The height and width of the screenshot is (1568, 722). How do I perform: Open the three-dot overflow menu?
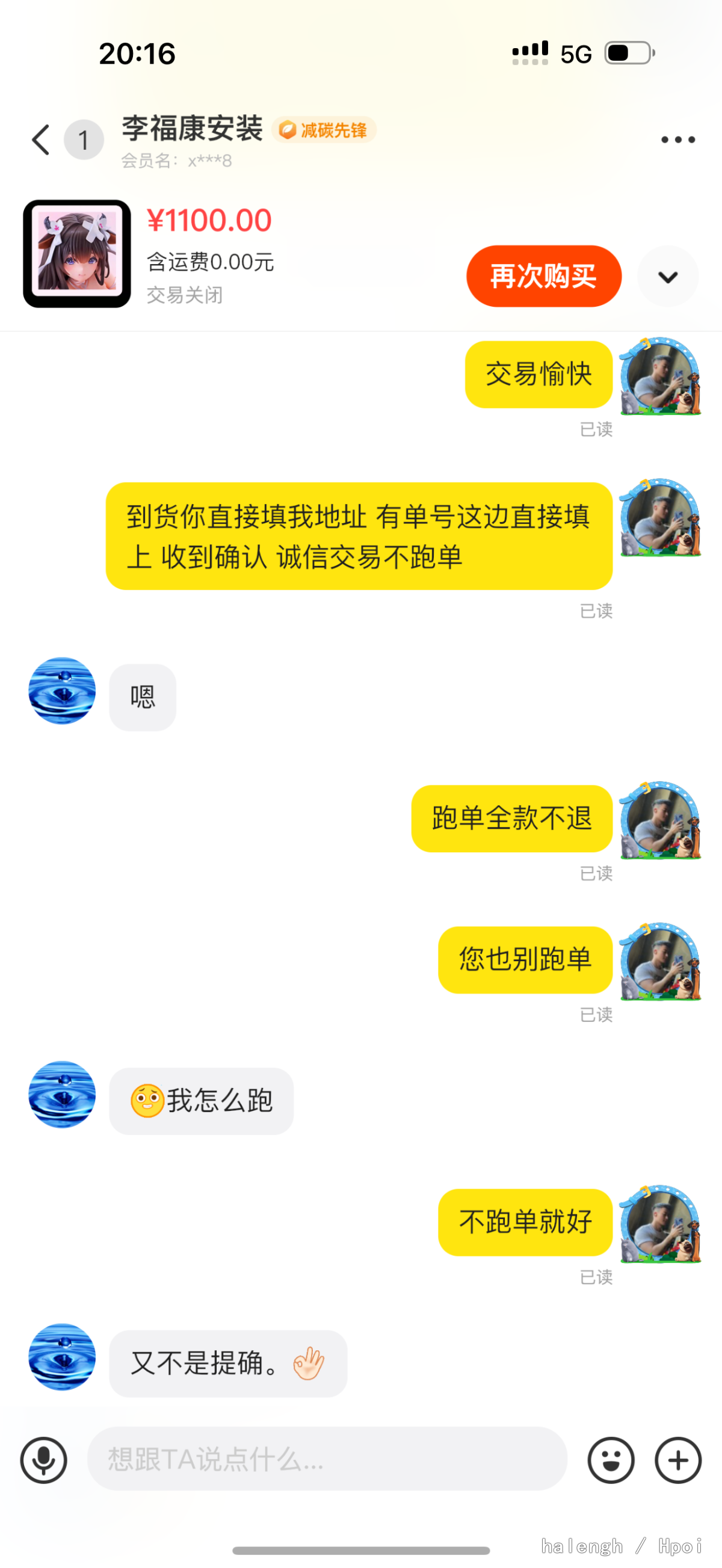click(x=677, y=140)
